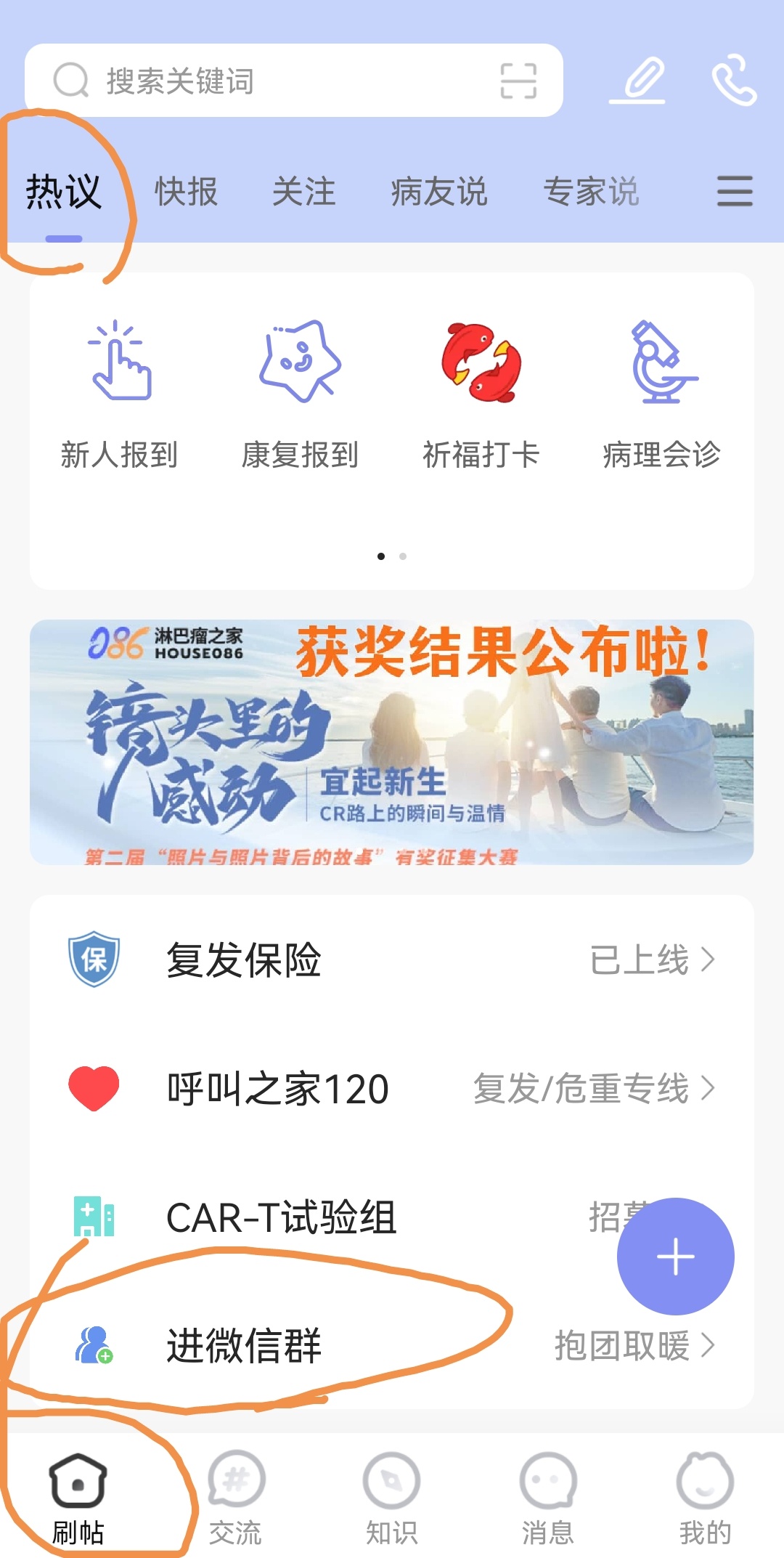Switch to the 关注 tab

pos(303,192)
